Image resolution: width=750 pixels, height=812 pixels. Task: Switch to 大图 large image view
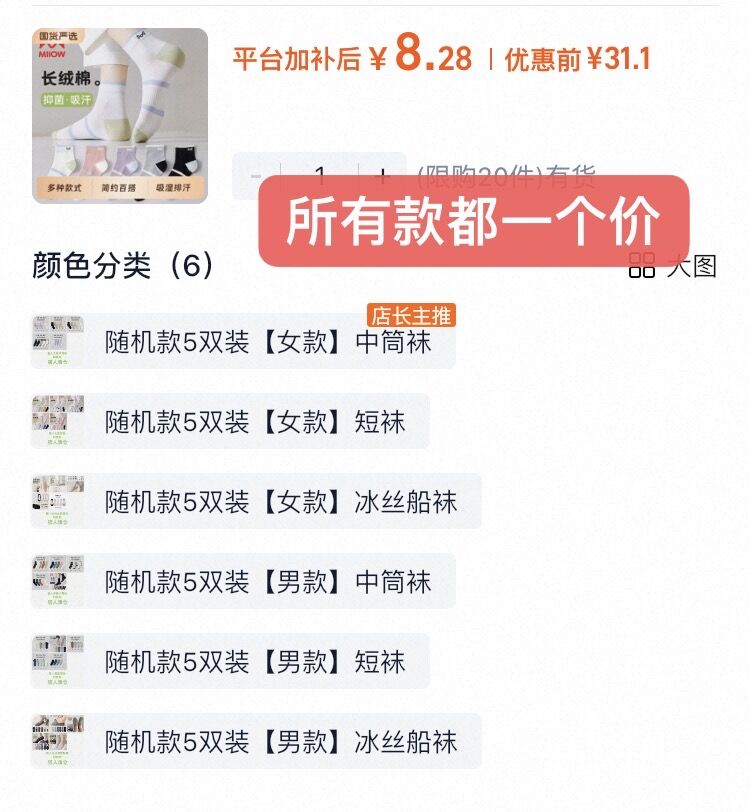pyautogui.click(x=673, y=266)
